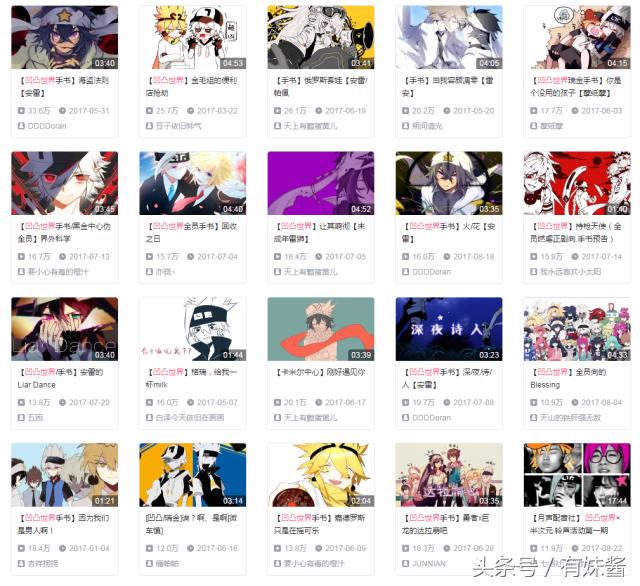640x586 pixels.
Task: Play 勇者x巨龙的达拉崩吧 video
Action: click(x=448, y=475)
